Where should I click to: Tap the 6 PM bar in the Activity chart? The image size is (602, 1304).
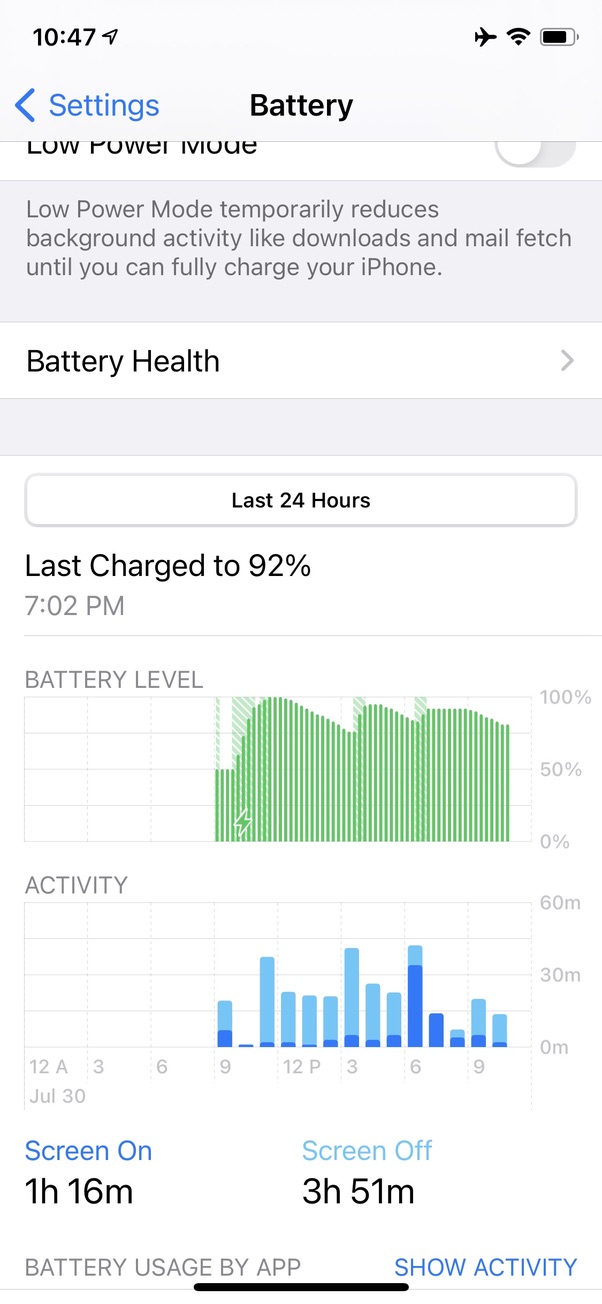415,996
